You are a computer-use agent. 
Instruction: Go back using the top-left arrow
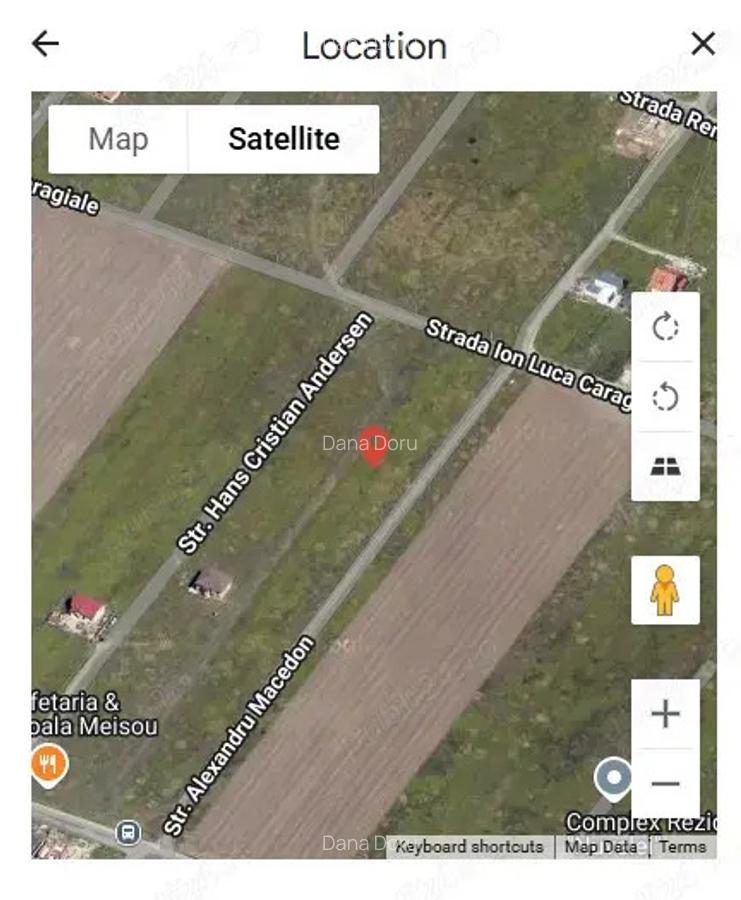46,43
